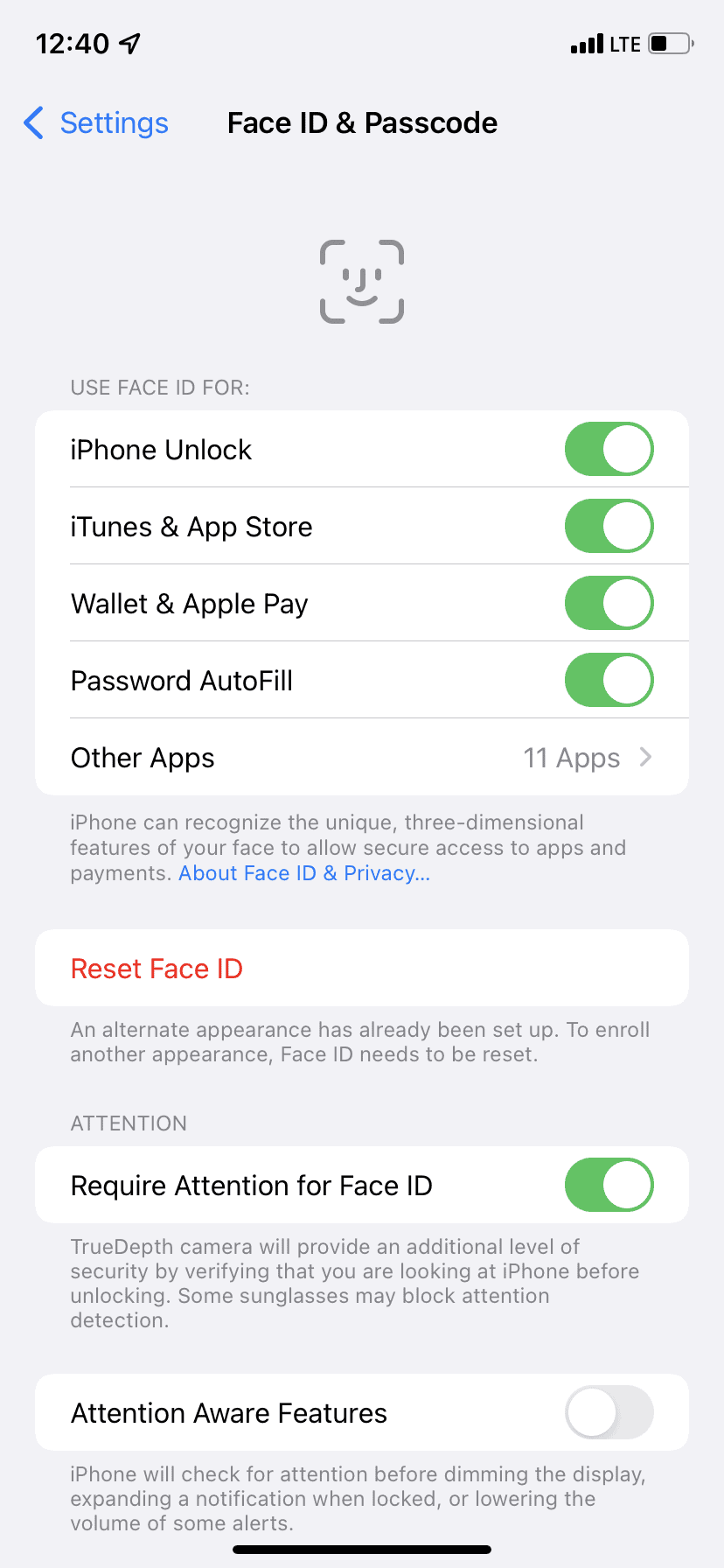The image size is (724, 1568).
Task: Open About Face ID & Privacy link
Action: 304,873
